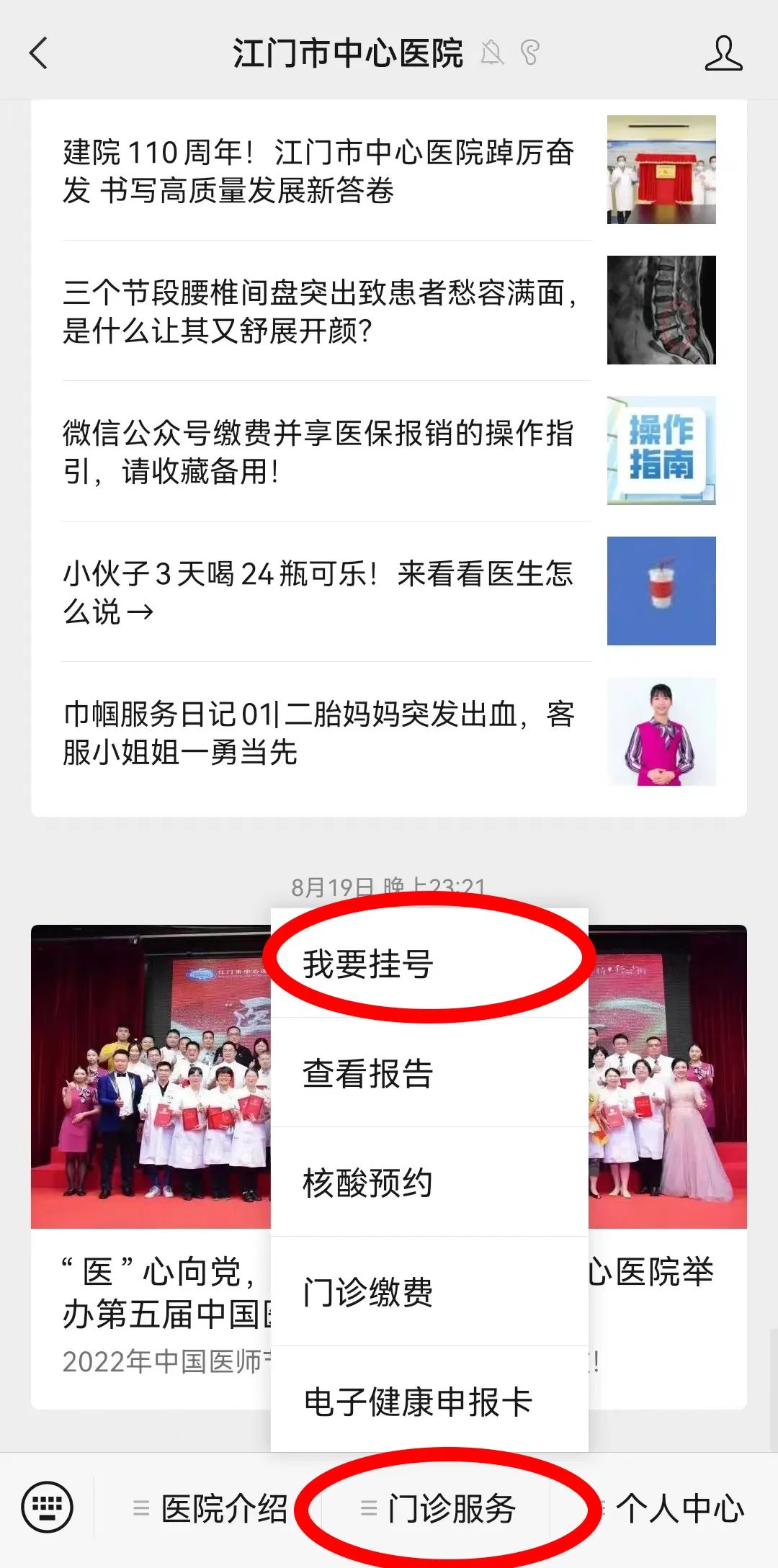Open 电子健康申报卡 entry
The image size is (778, 1568).
pos(429,1401)
